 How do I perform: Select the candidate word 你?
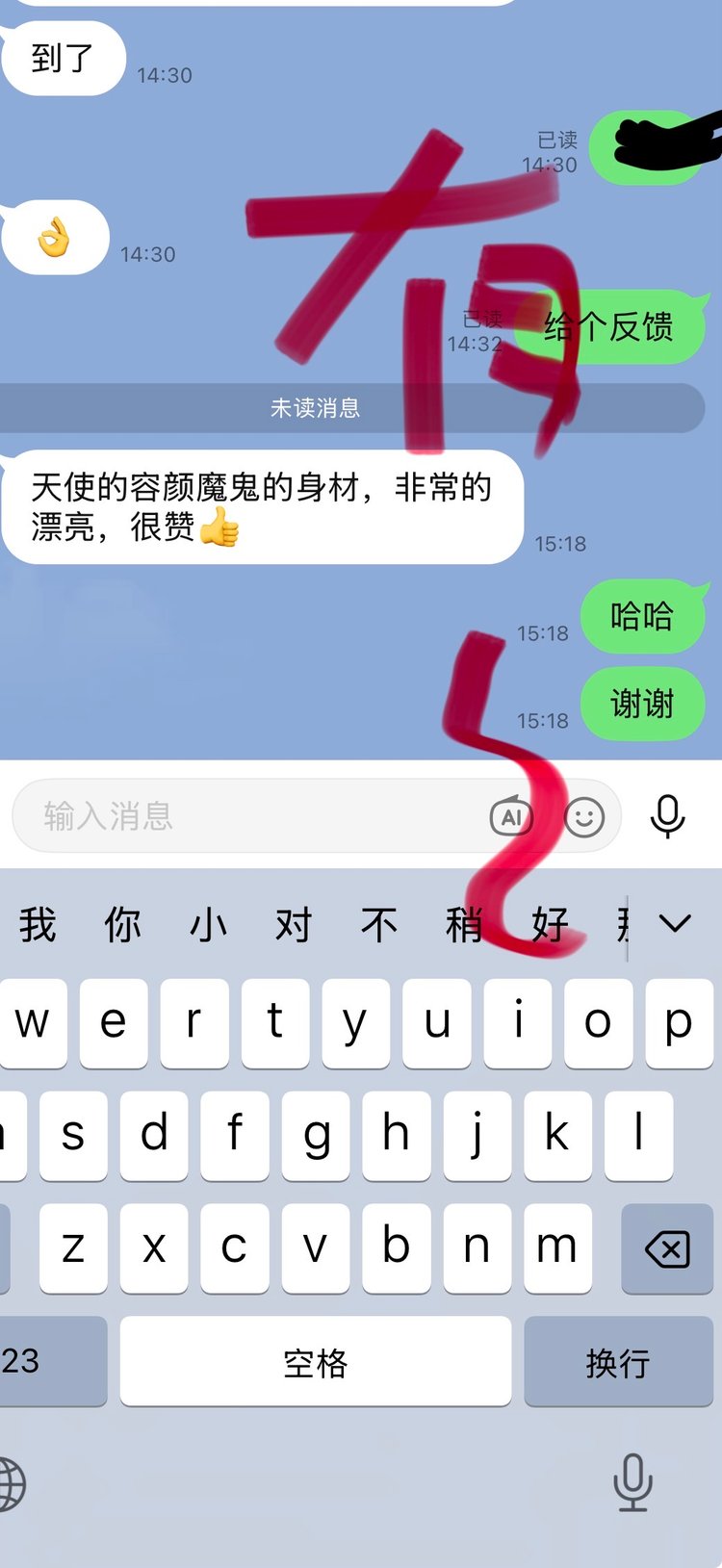(x=122, y=925)
